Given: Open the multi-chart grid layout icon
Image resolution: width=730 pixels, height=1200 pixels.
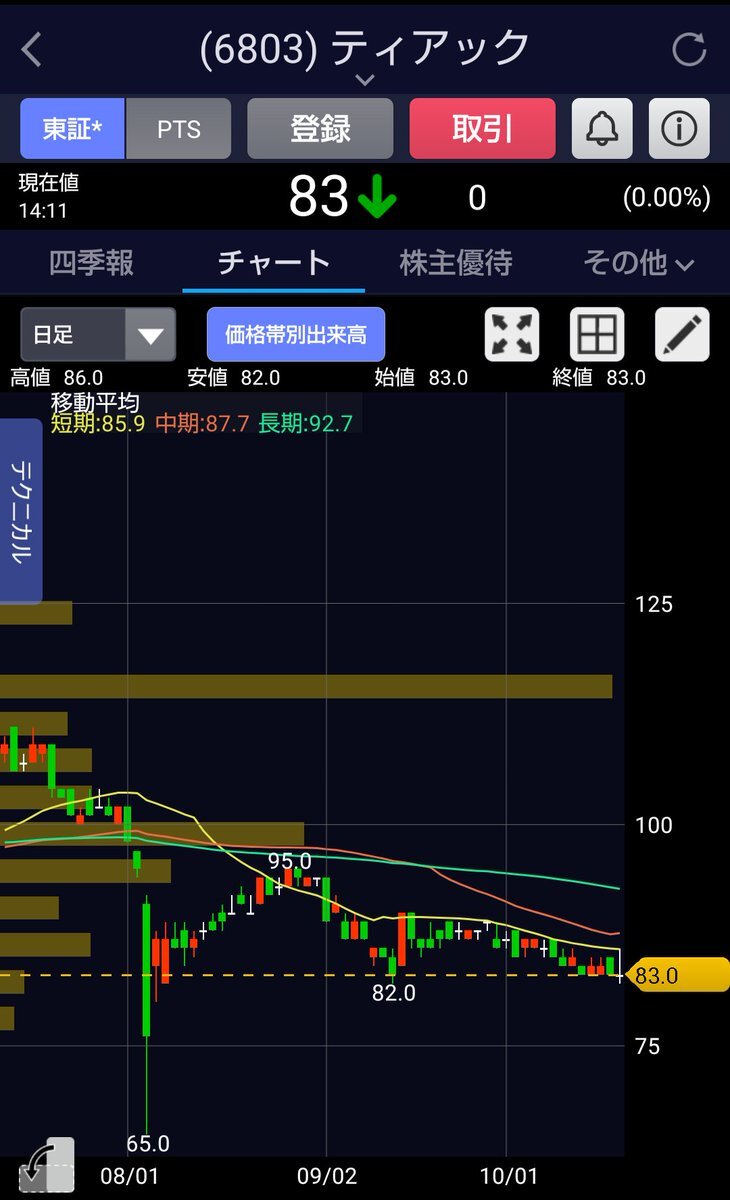Looking at the screenshot, I should 596,334.
